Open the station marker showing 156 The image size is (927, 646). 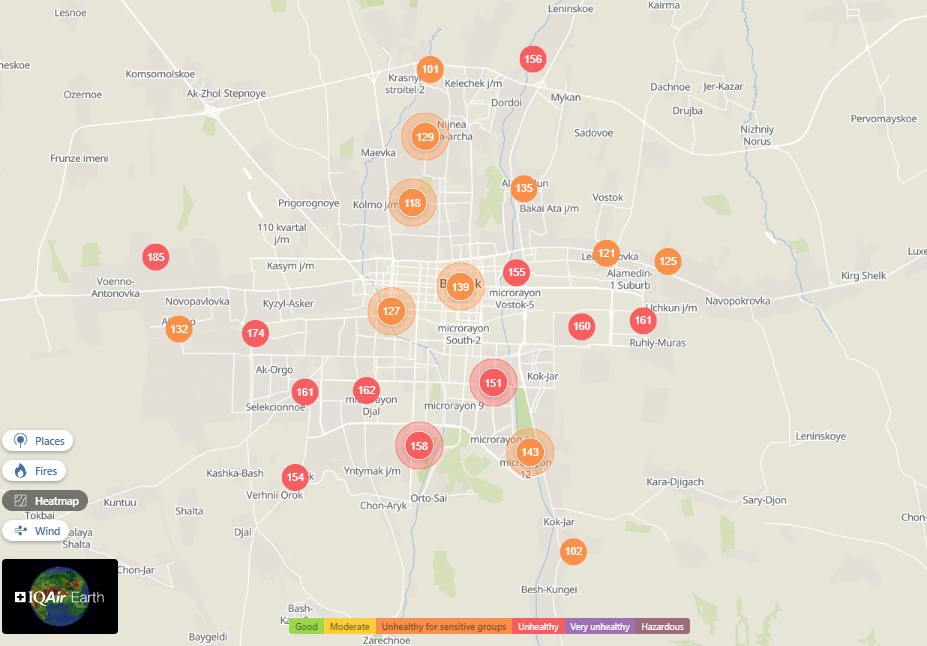click(533, 59)
